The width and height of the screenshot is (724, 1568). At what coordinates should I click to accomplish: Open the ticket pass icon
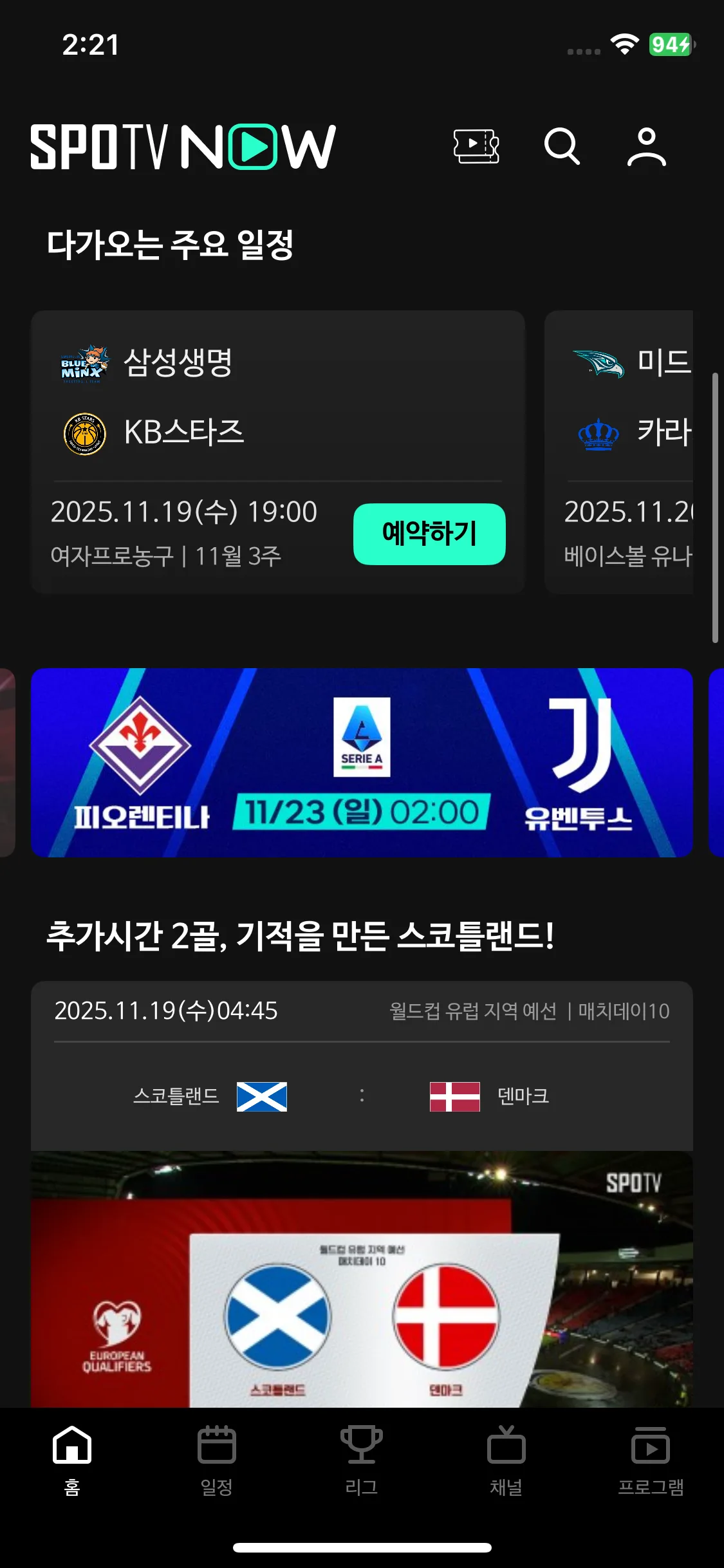[x=476, y=147]
